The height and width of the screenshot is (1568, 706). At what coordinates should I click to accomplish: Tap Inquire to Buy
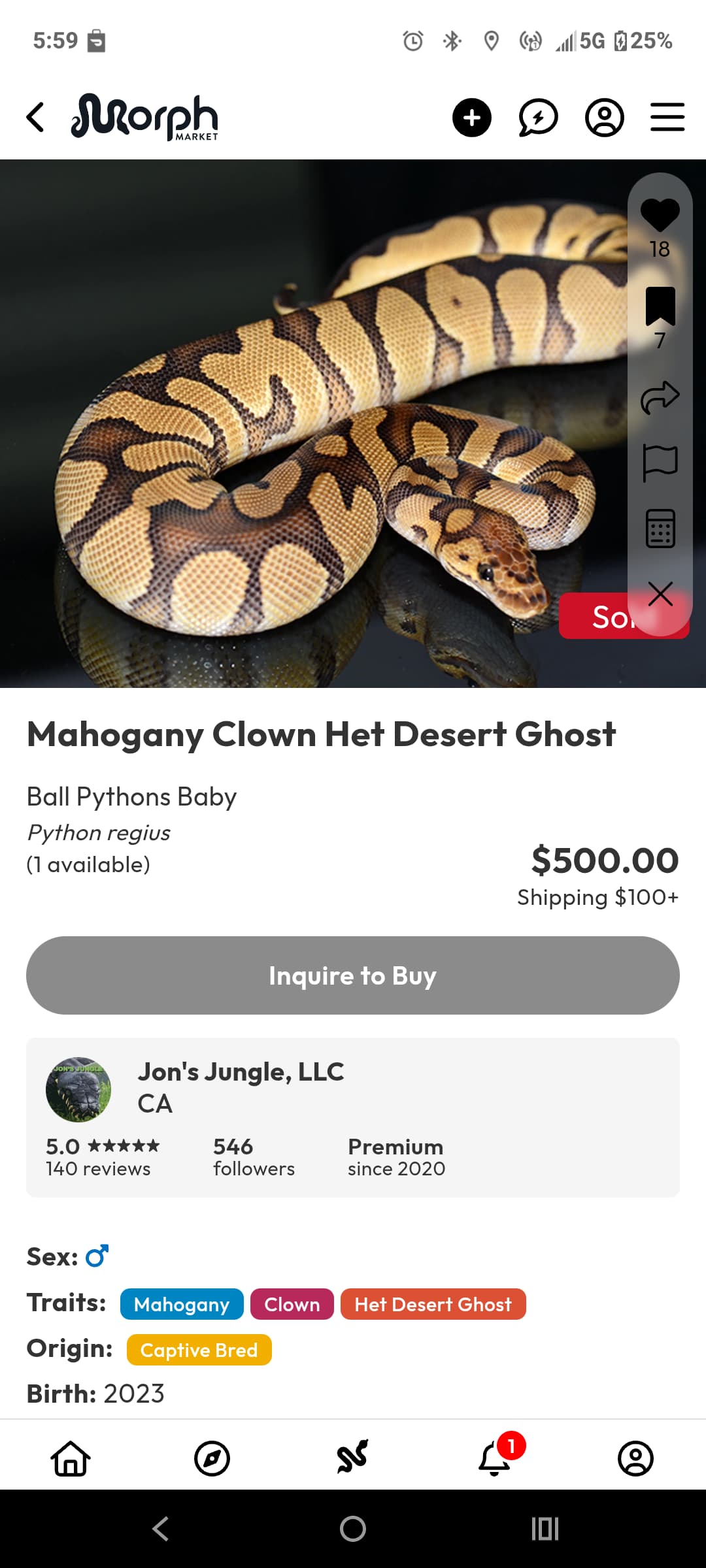tap(353, 975)
